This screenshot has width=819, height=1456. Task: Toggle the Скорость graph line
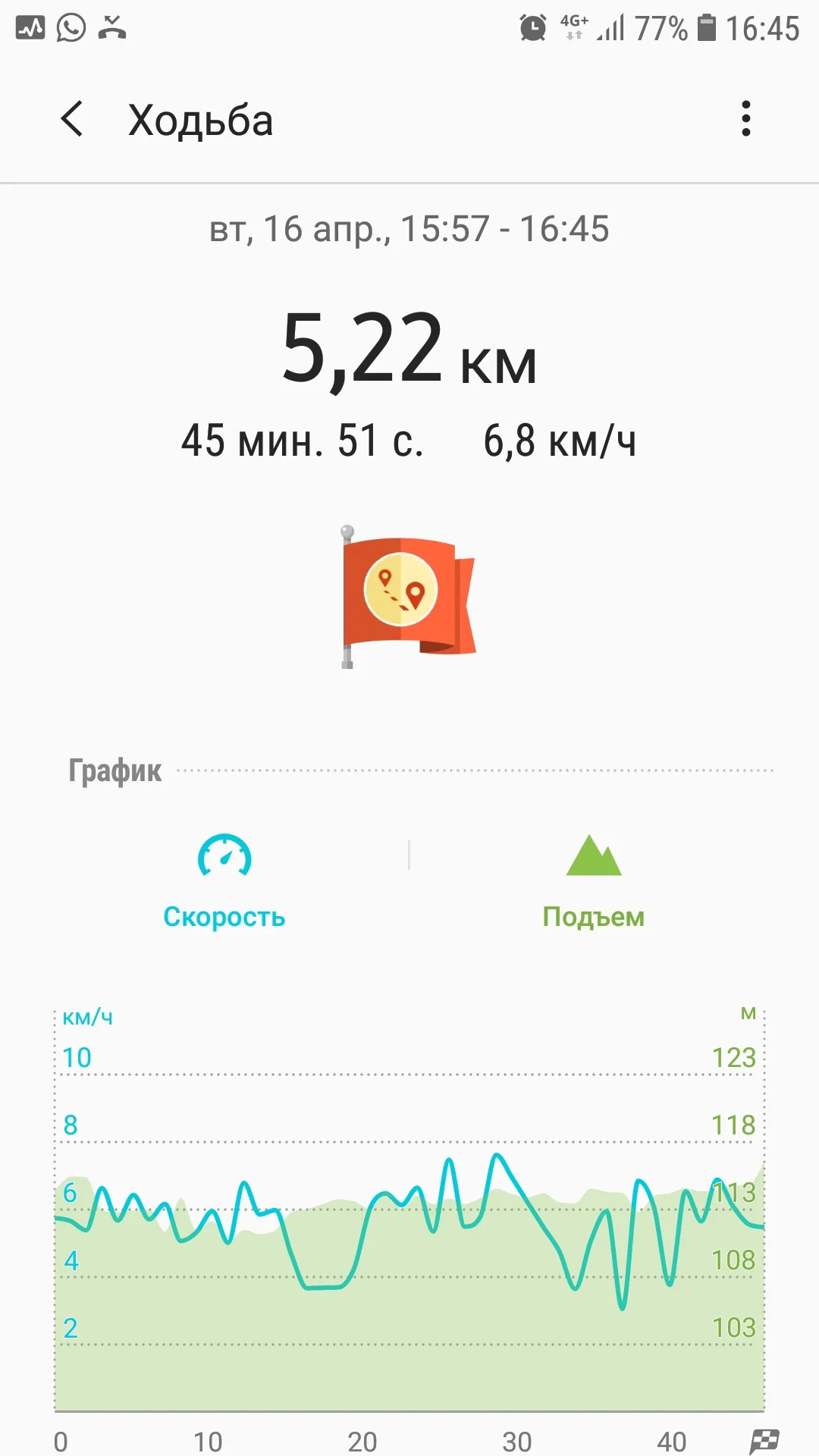pos(224,881)
